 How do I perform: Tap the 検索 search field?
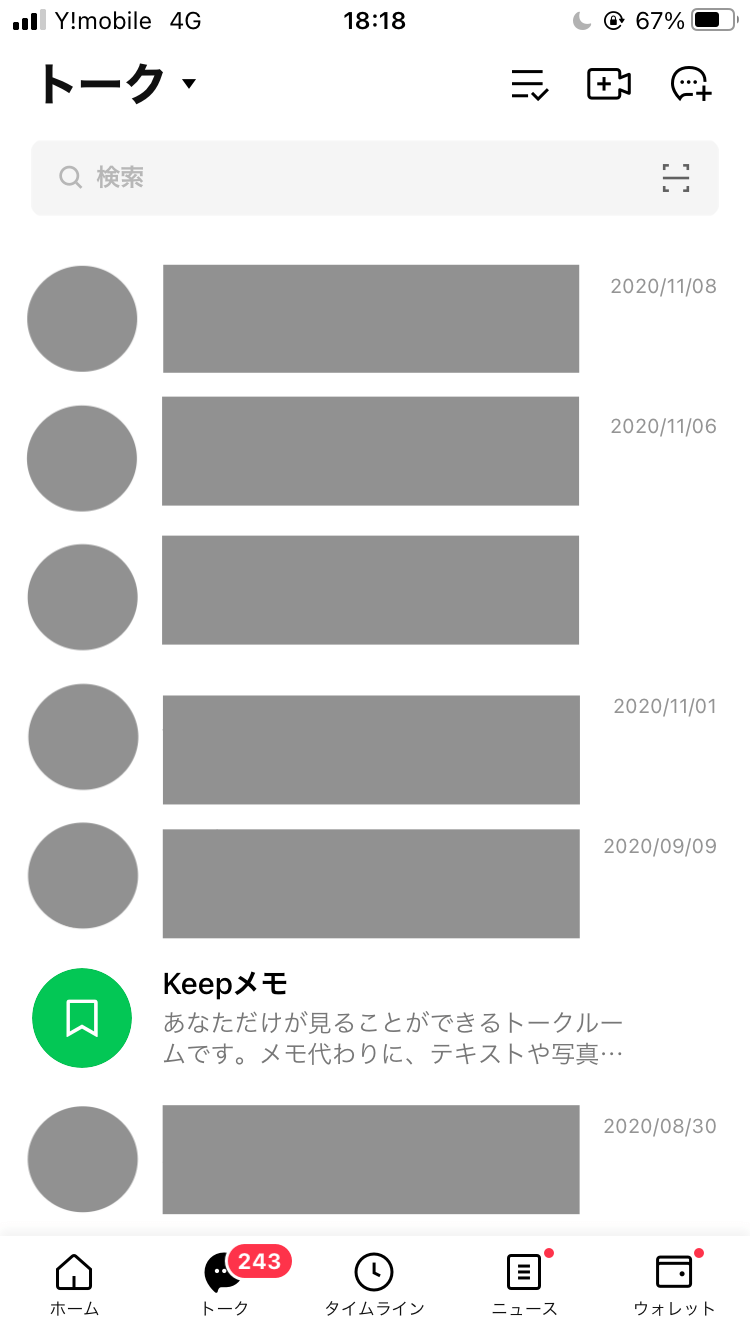(375, 178)
